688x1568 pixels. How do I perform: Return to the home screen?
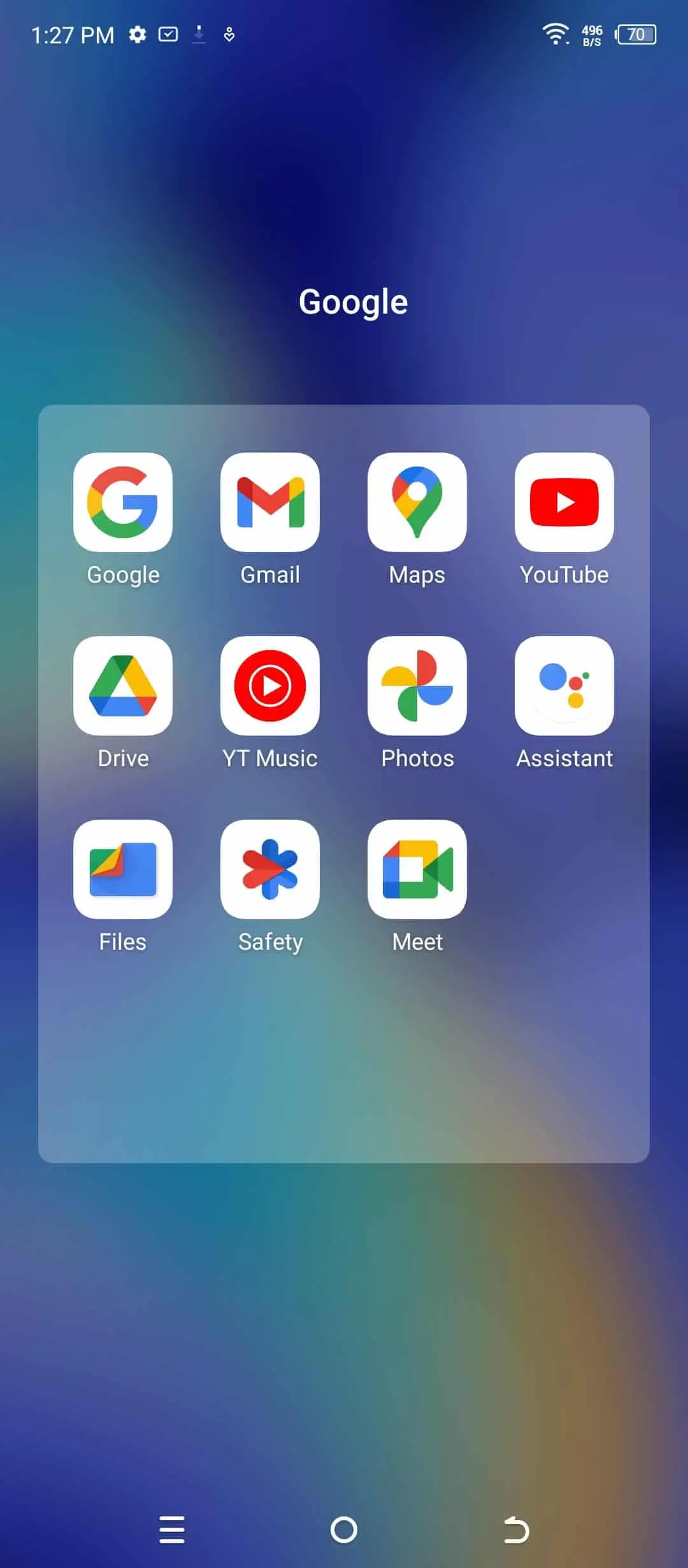pos(344,1530)
